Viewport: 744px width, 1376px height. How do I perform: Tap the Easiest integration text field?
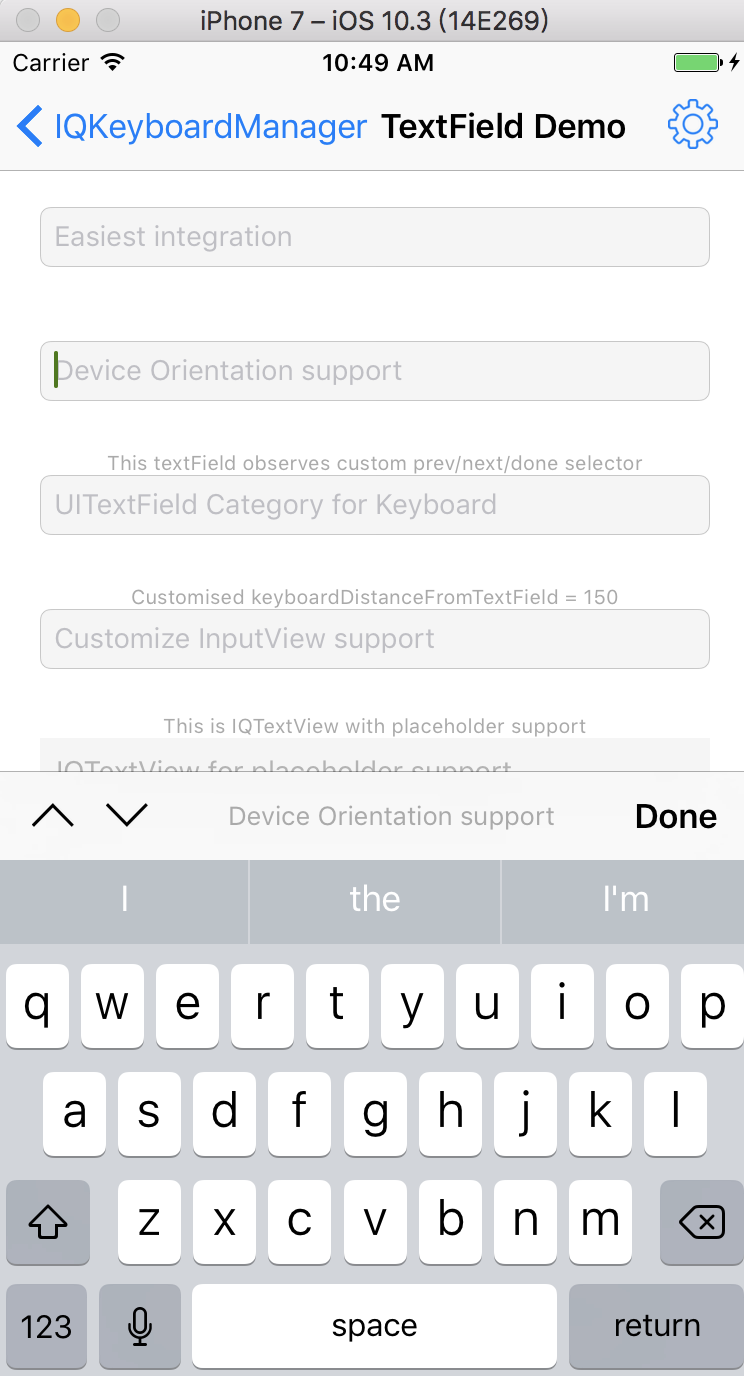pos(374,237)
